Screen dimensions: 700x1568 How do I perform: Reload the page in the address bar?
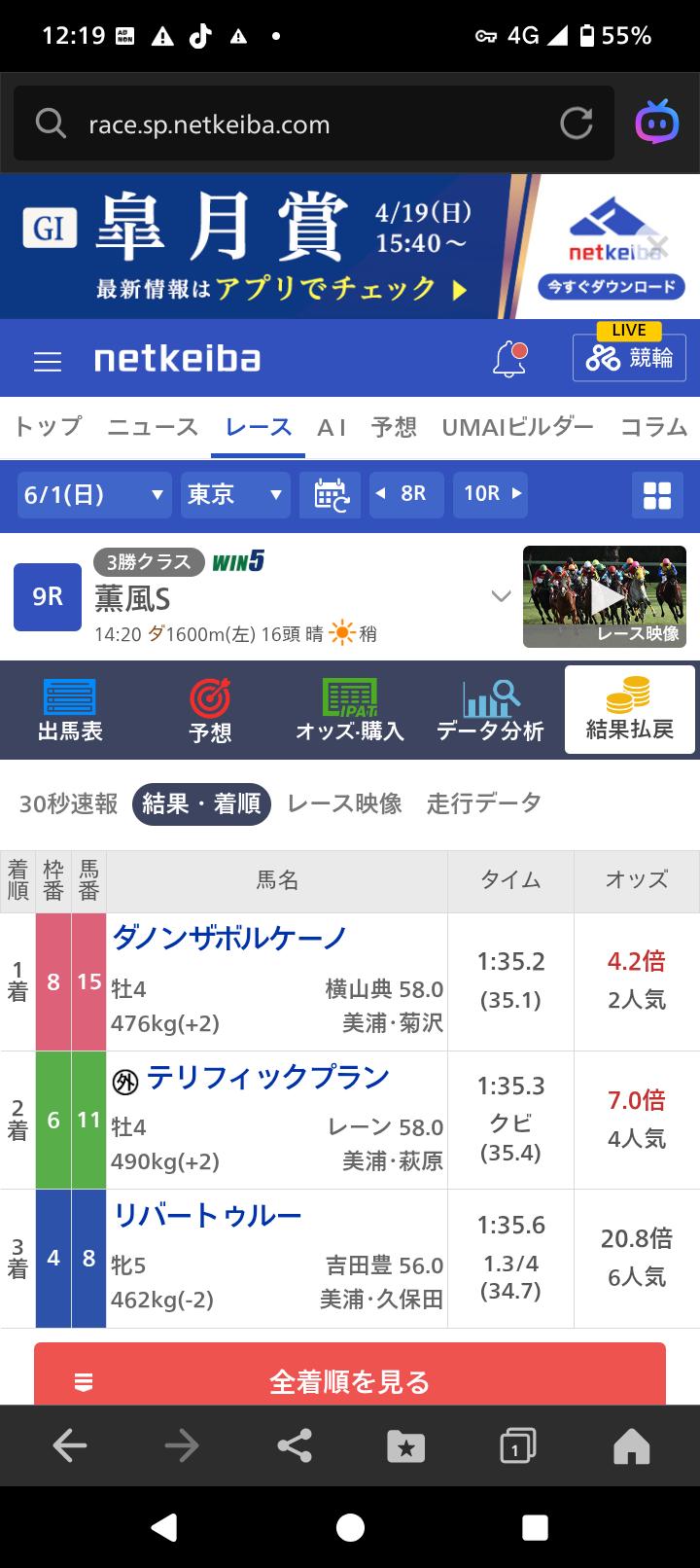coord(576,124)
